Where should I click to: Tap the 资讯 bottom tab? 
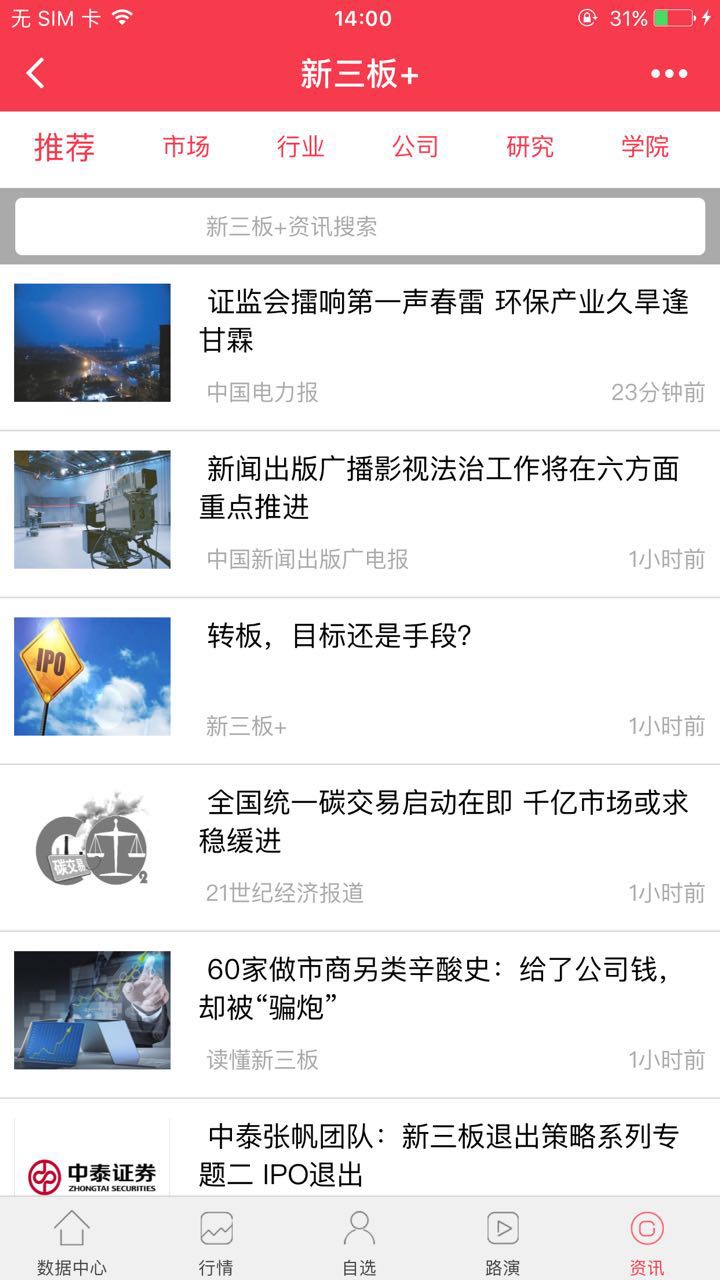[647, 1240]
